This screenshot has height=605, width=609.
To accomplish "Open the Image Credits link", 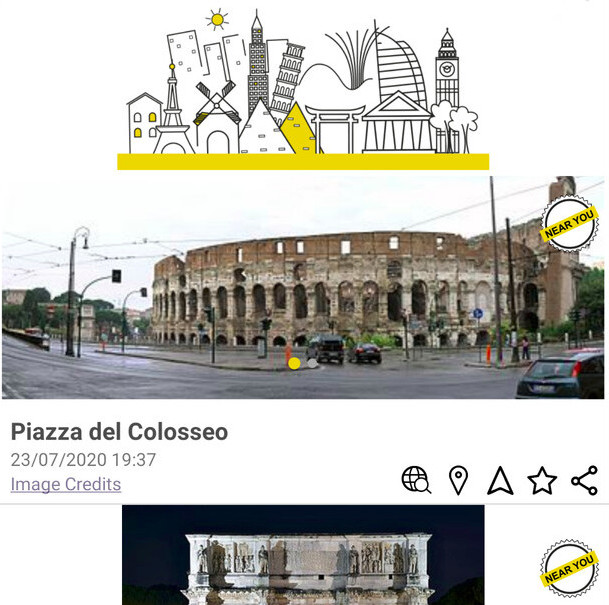I will click(66, 485).
